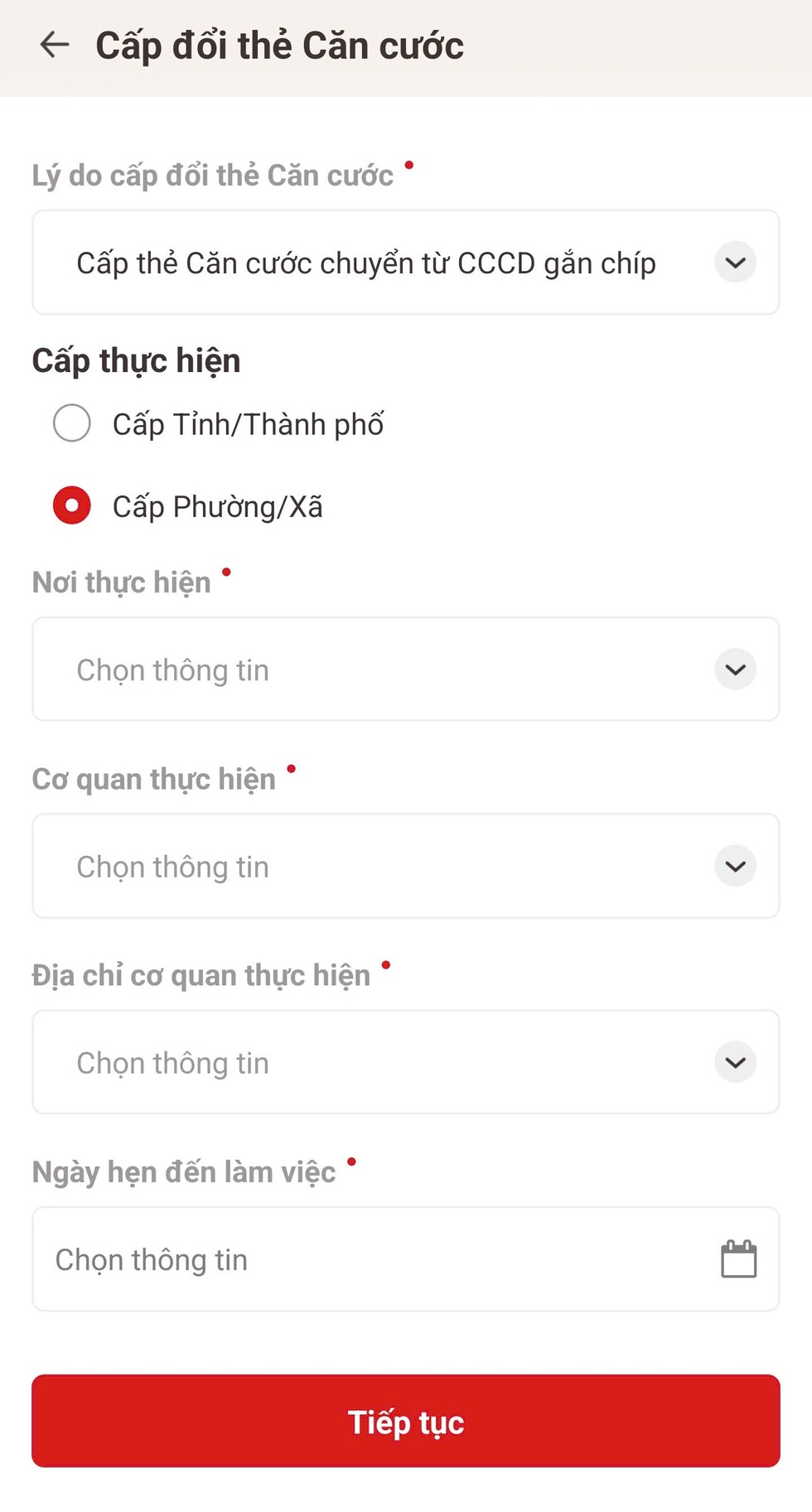
Task: Tap the 'Cấp Tỉnh/Thành phố' label text
Action: coord(248,423)
